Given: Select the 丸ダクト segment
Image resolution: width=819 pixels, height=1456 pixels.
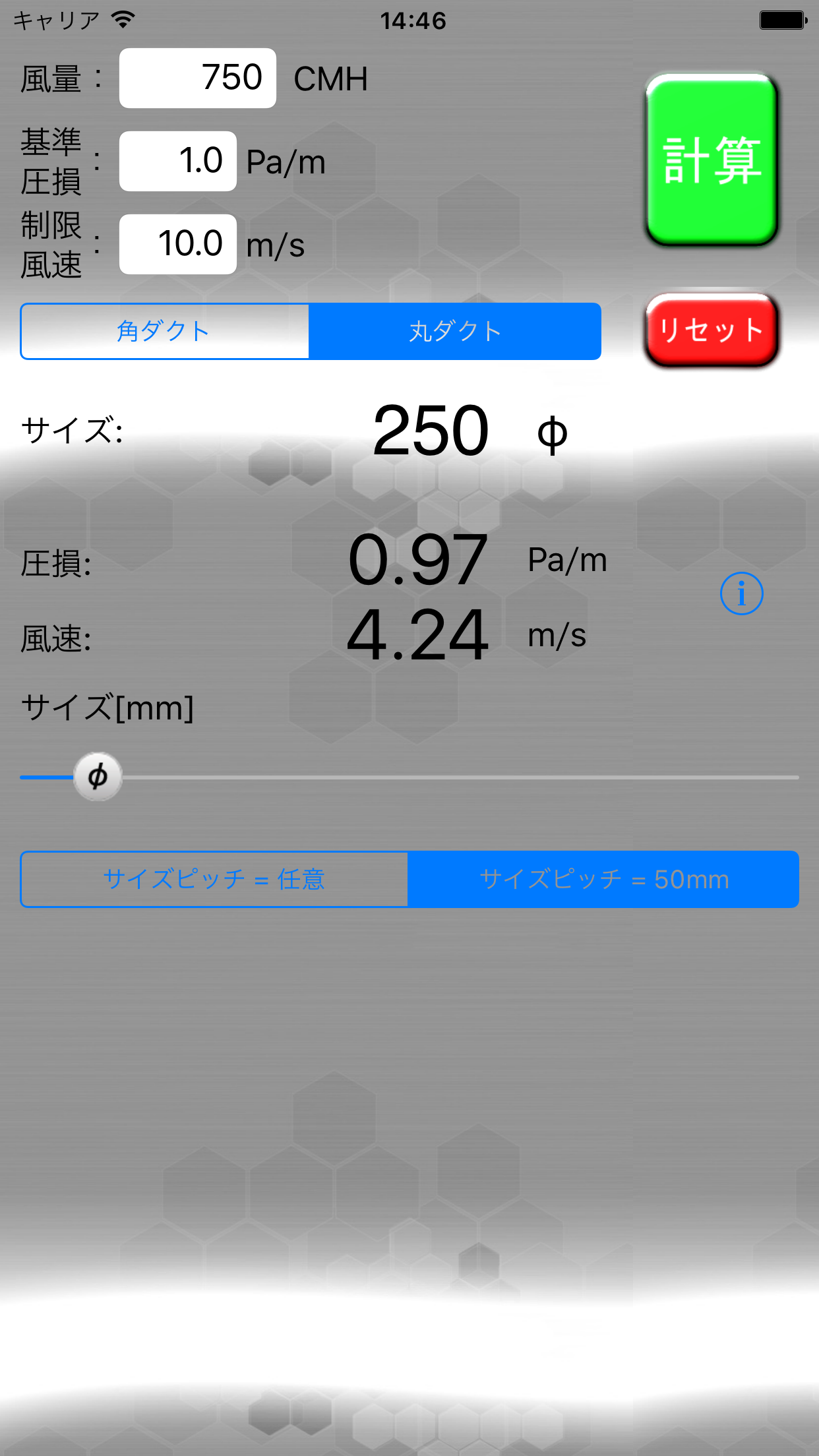Looking at the screenshot, I should pyautogui.click(x=455, y=331).
